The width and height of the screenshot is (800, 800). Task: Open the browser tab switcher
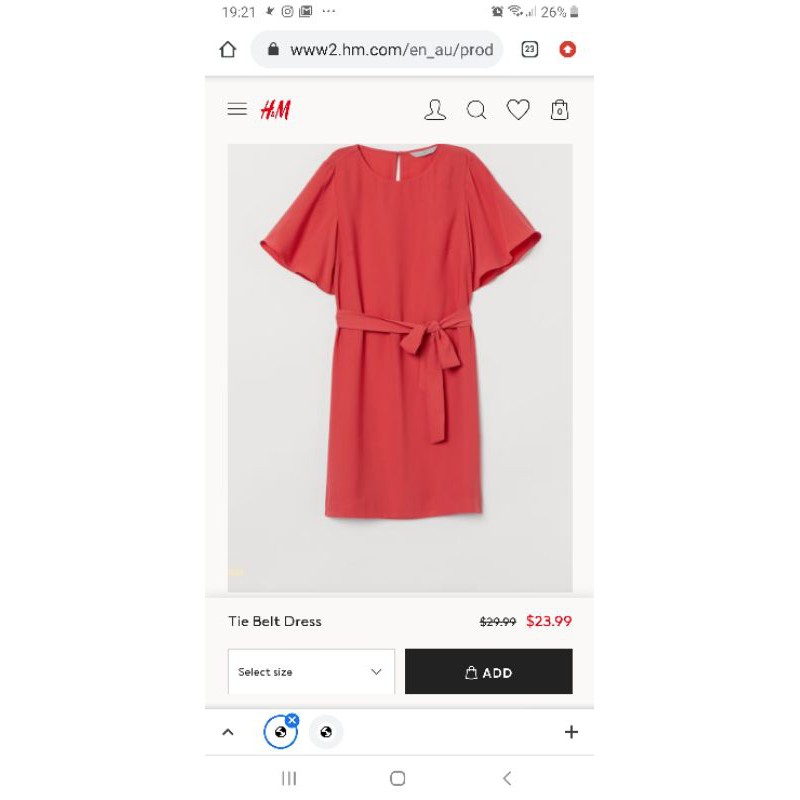(530, 49)
